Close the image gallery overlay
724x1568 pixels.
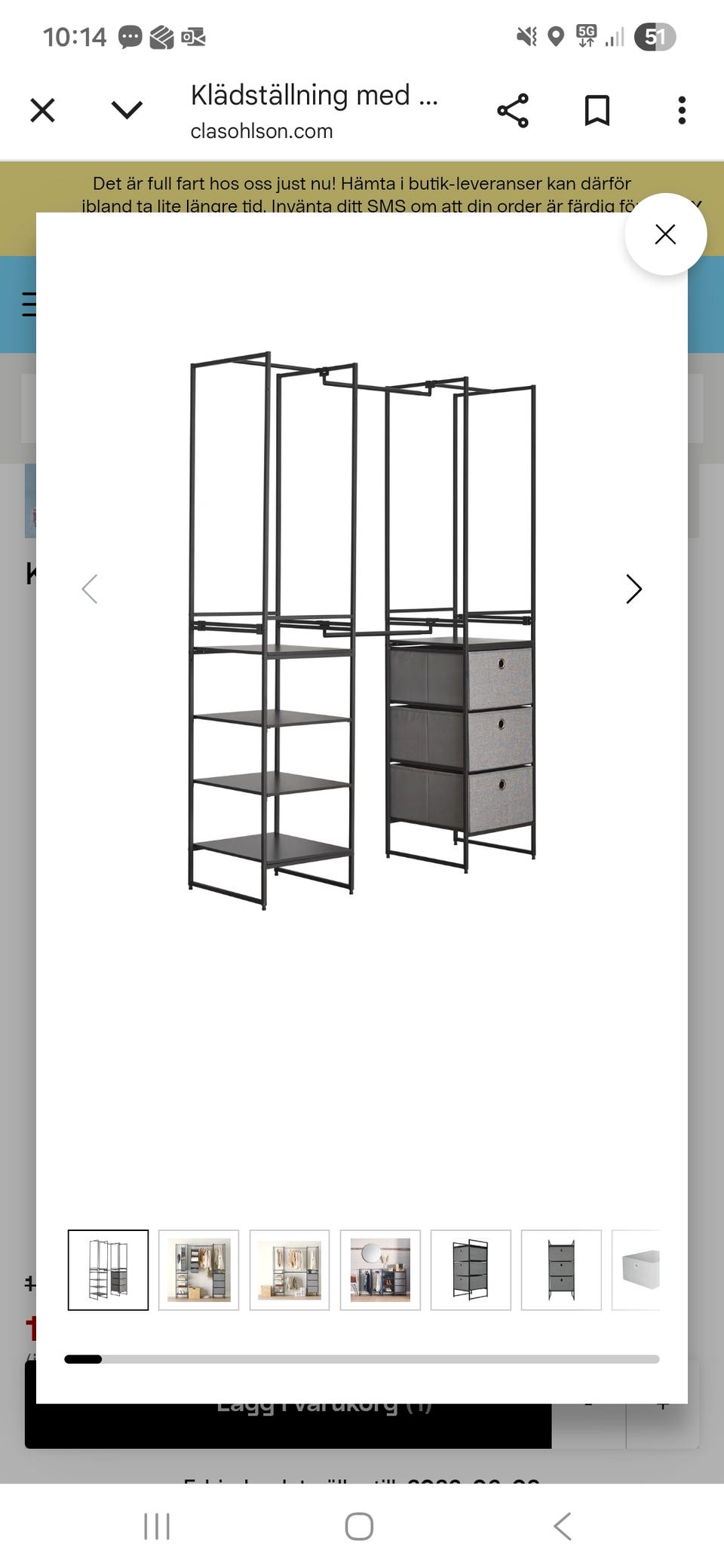pyautogui.click(x=665, y=234)
